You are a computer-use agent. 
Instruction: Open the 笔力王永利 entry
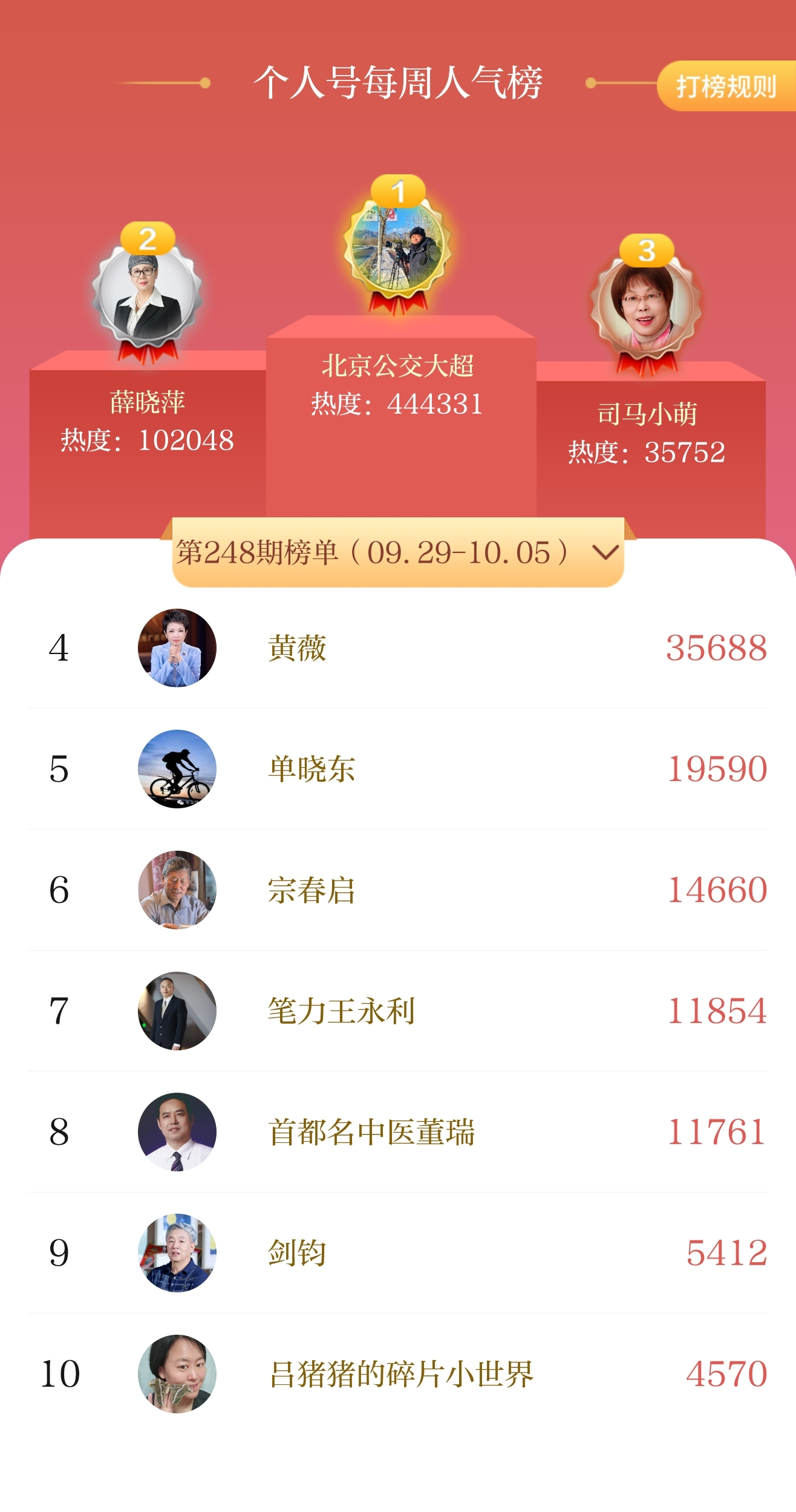pyautogui.click(x=397, y=1011)
